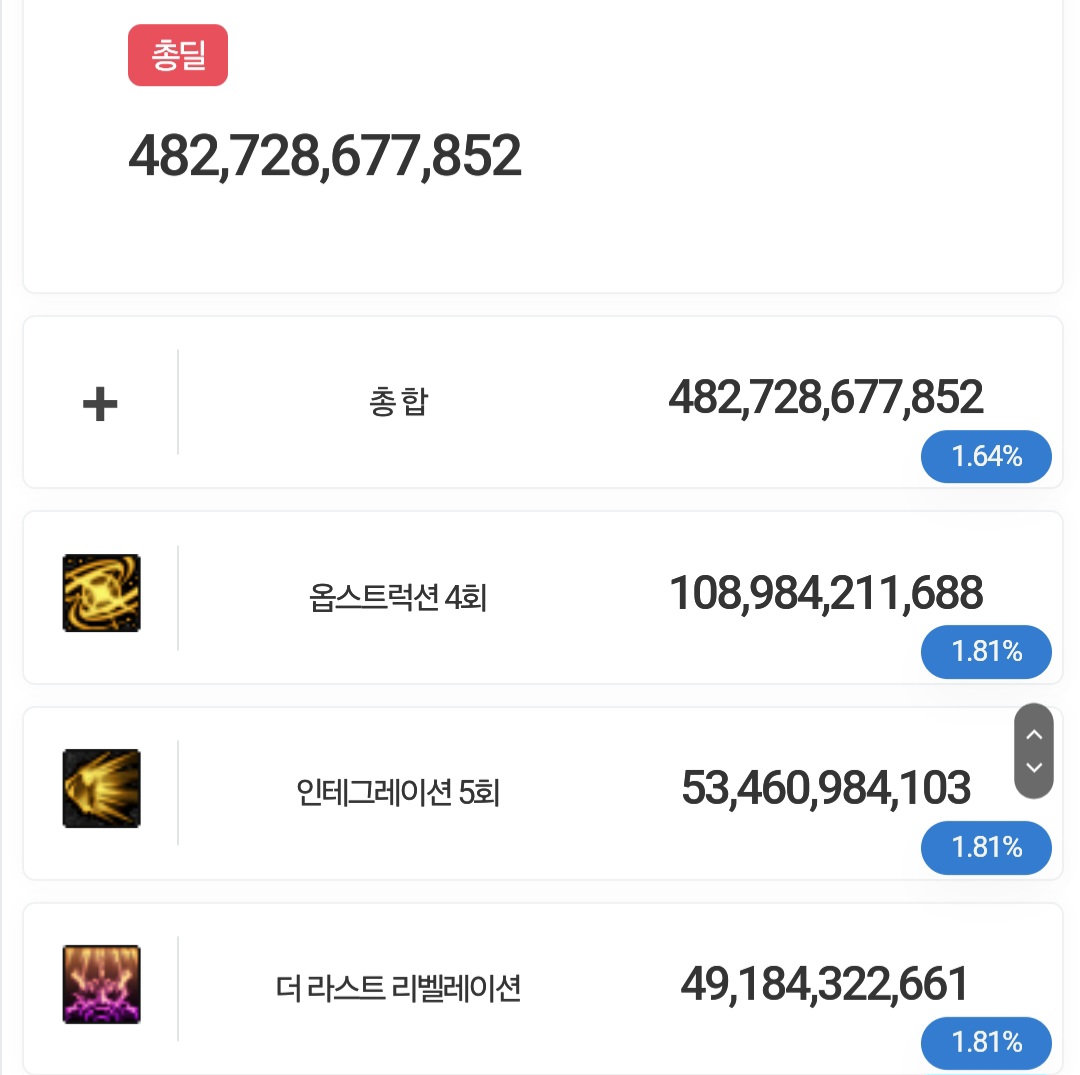Open the 인테그레이션 5회 skill row
This screenshot has width=1080, height=1075.
(398, 793)
